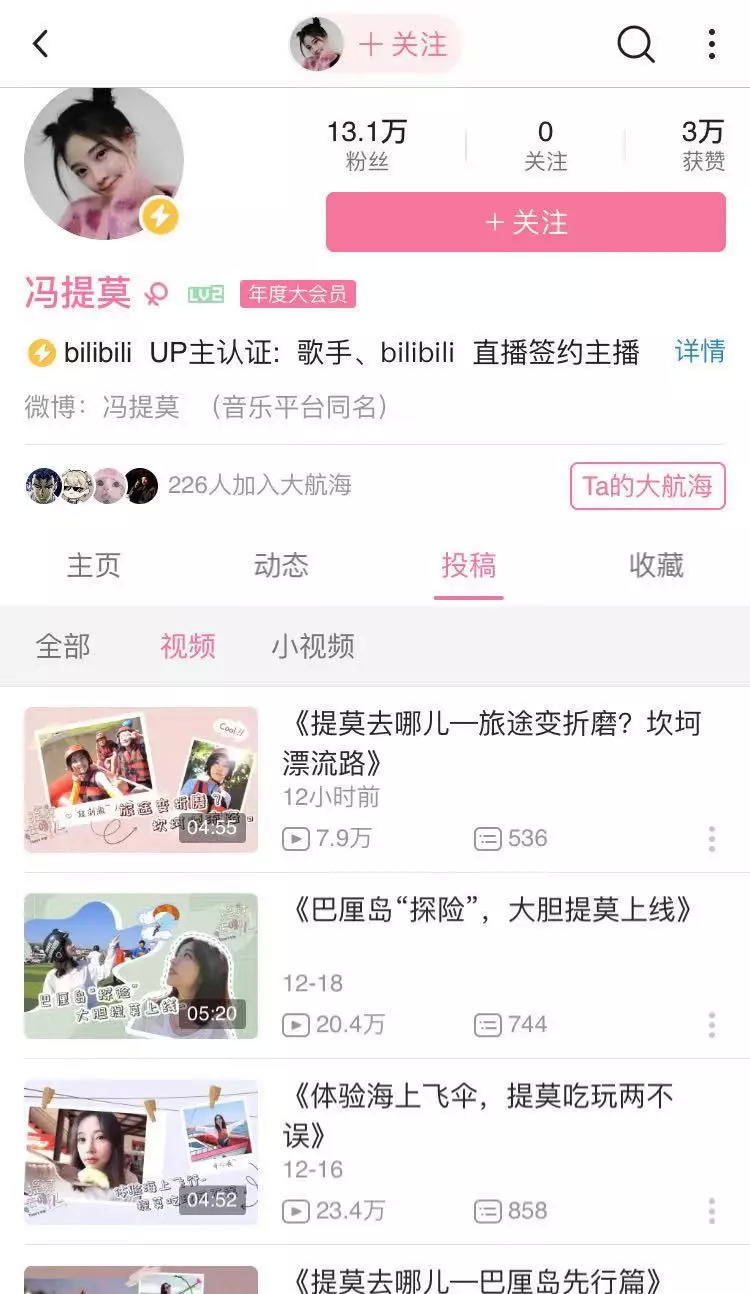Screen dimensions: 750x1294
Task: View the profile avatar photo
Action: (x=104, y=164)
